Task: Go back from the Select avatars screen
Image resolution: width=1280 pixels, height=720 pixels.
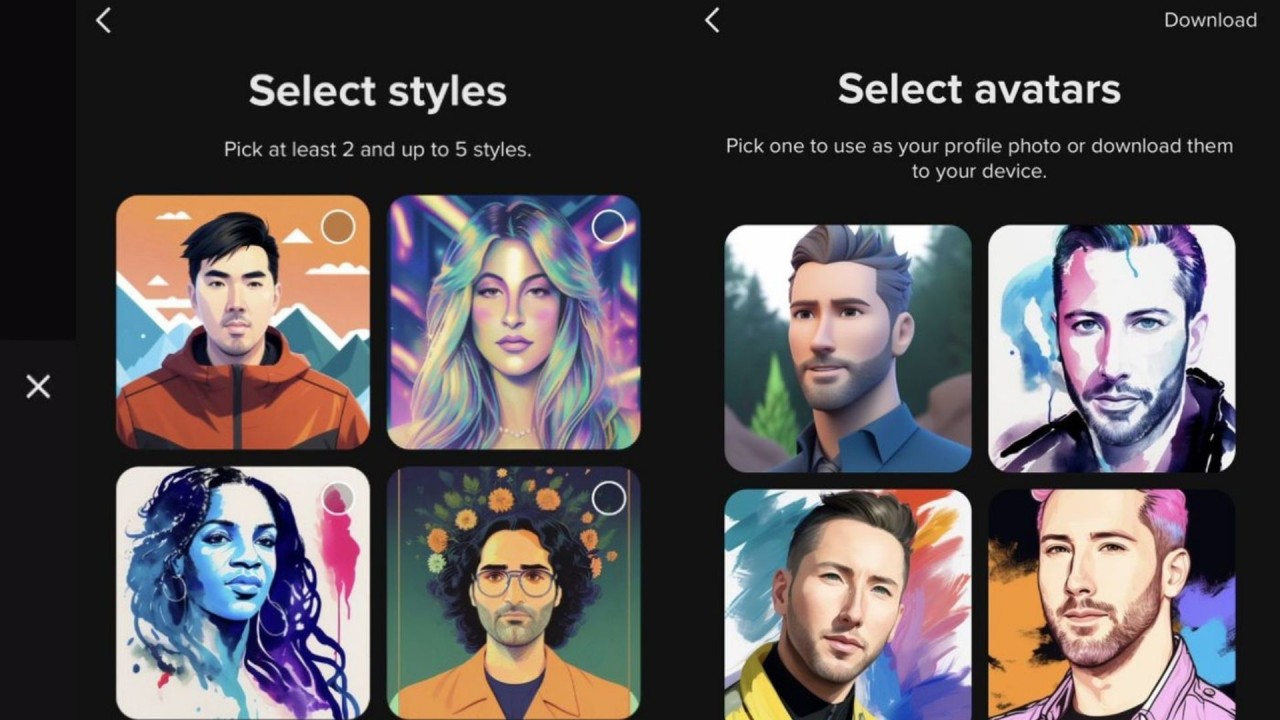Action: coord(712,20)
